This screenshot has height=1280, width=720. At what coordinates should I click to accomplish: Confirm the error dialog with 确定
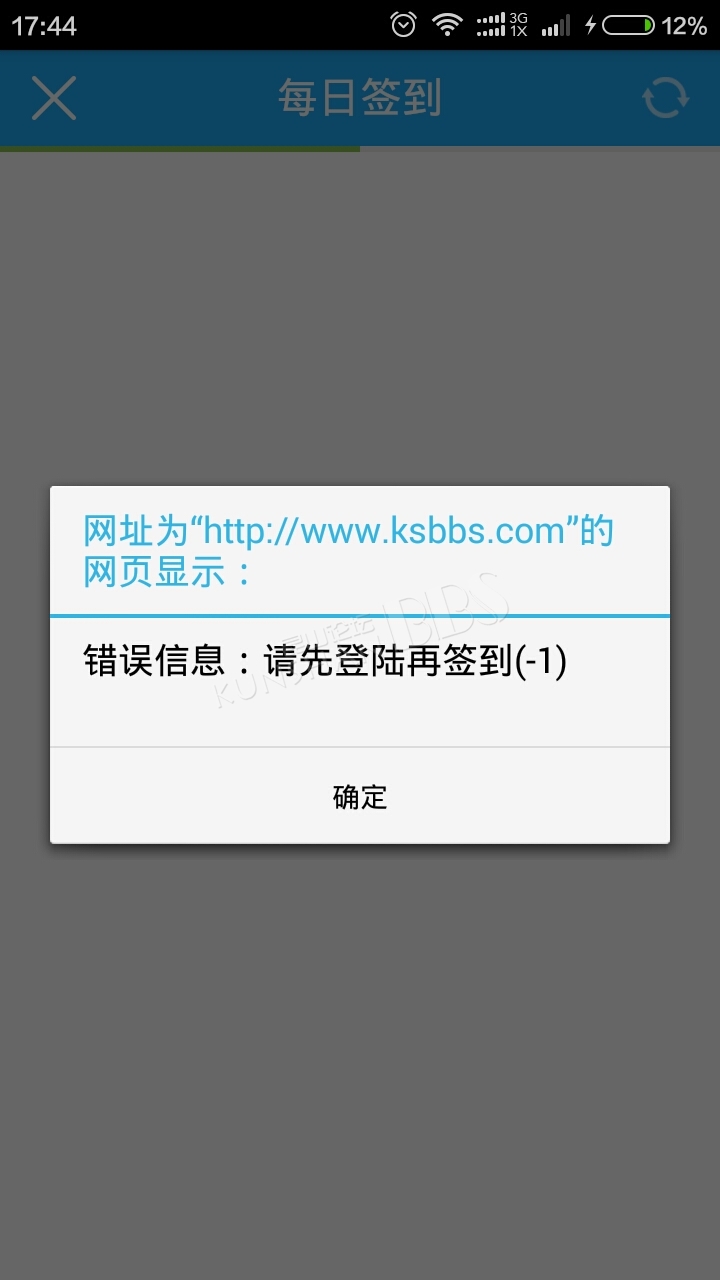click(x=360, y=796)
